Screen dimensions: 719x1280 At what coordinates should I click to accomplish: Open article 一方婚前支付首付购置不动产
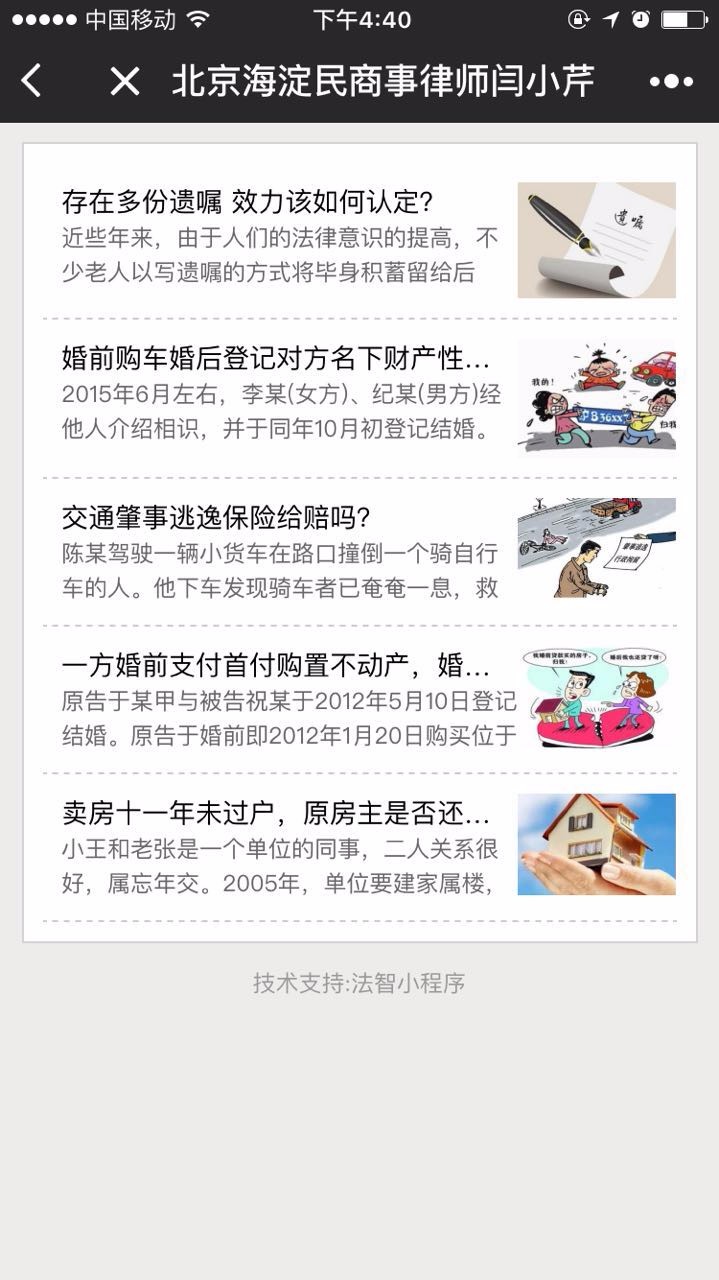pos(360,699)
